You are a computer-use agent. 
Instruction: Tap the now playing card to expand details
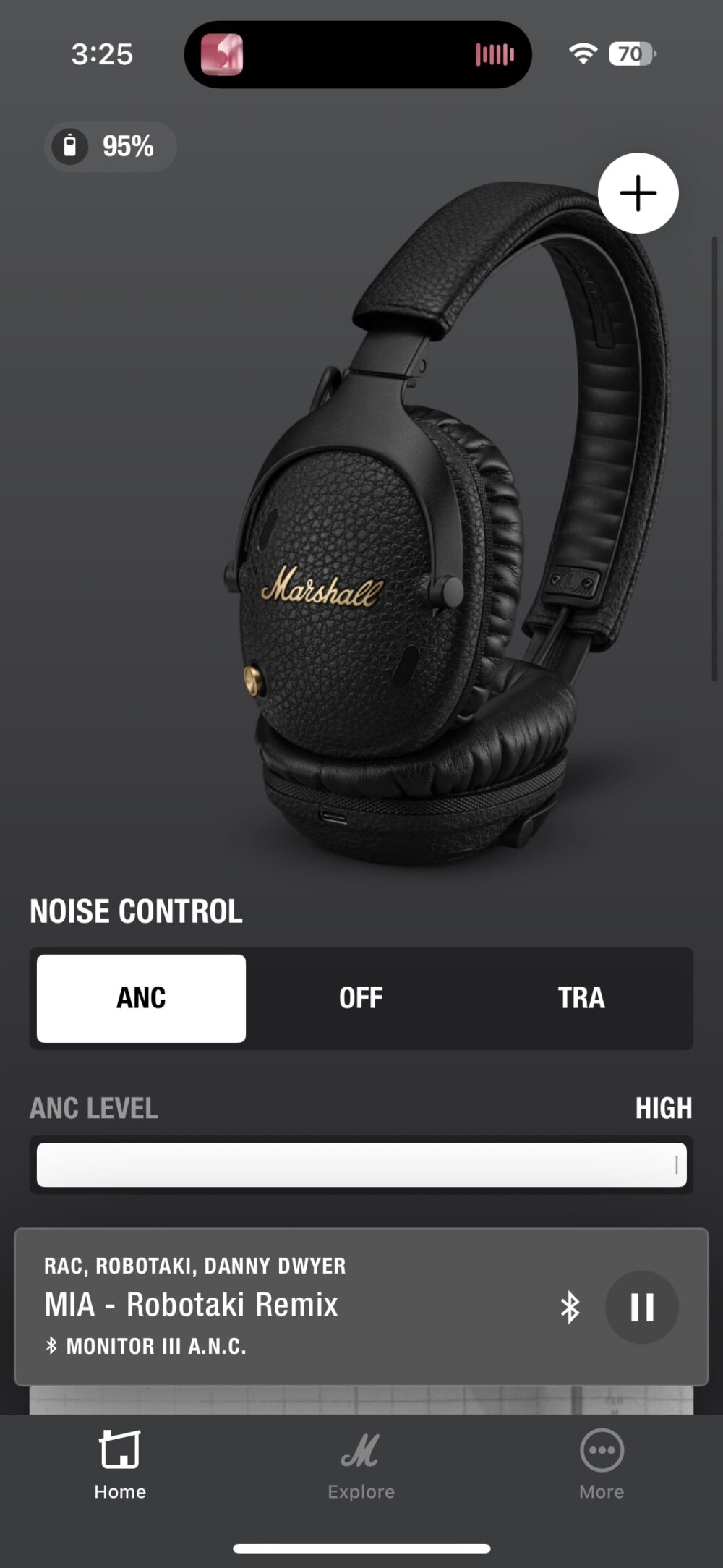click(x=289, y=1305)
